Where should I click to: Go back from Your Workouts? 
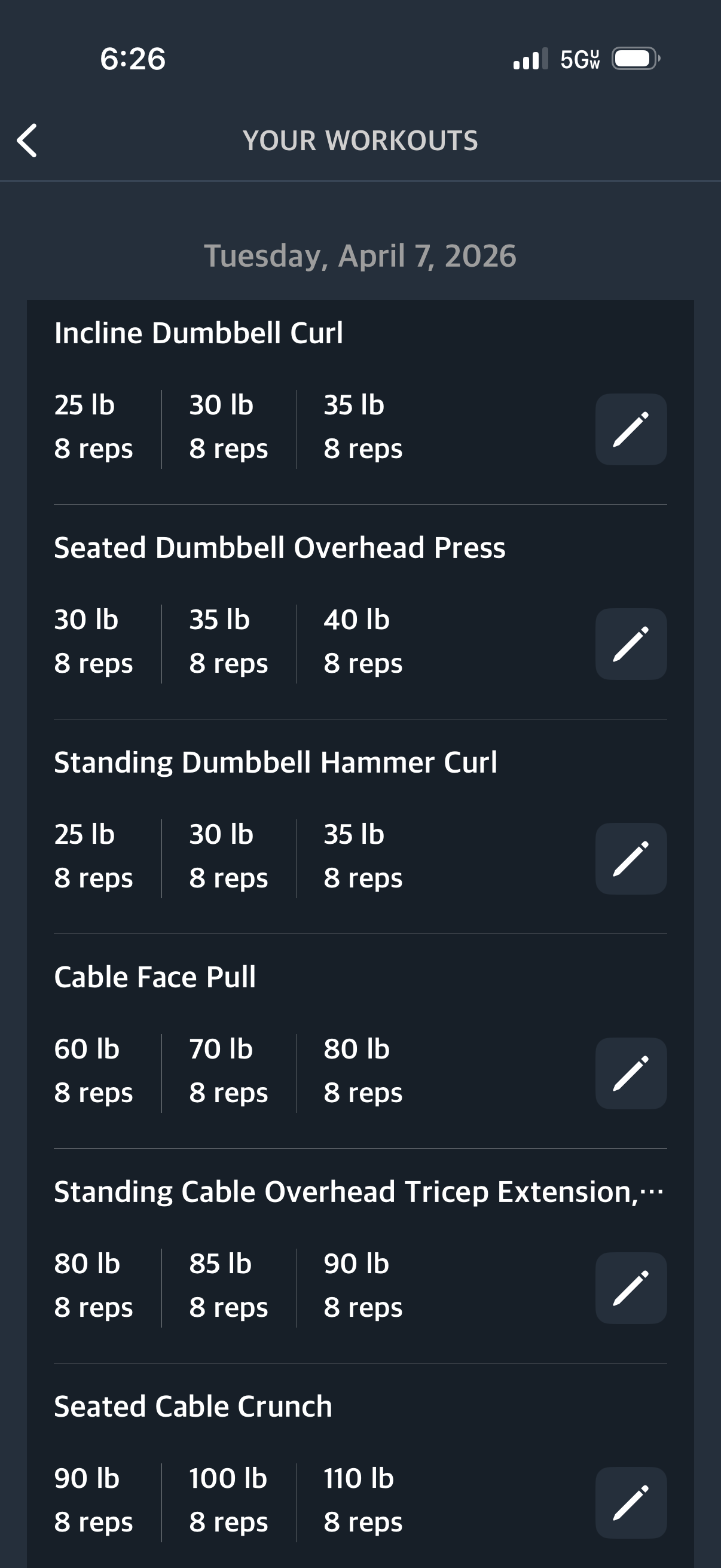28,141
